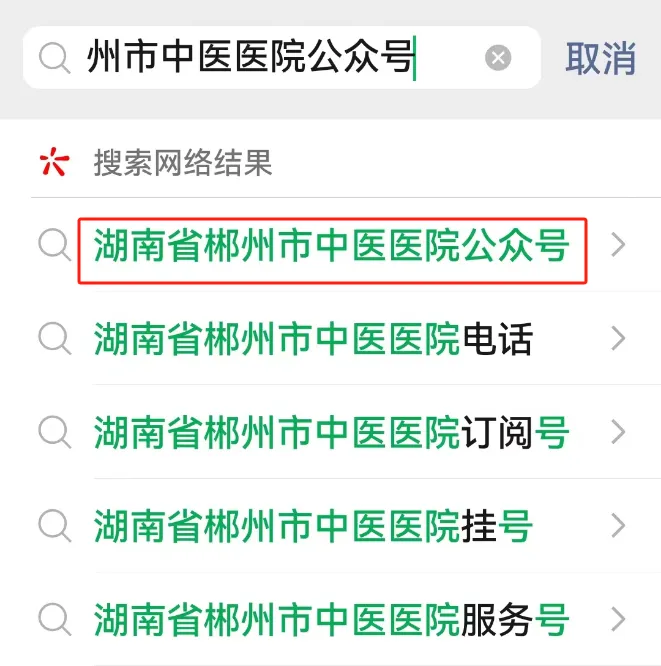Cancel the search with 取消
The height and width of the screenshot is (666, 661).
600,58
